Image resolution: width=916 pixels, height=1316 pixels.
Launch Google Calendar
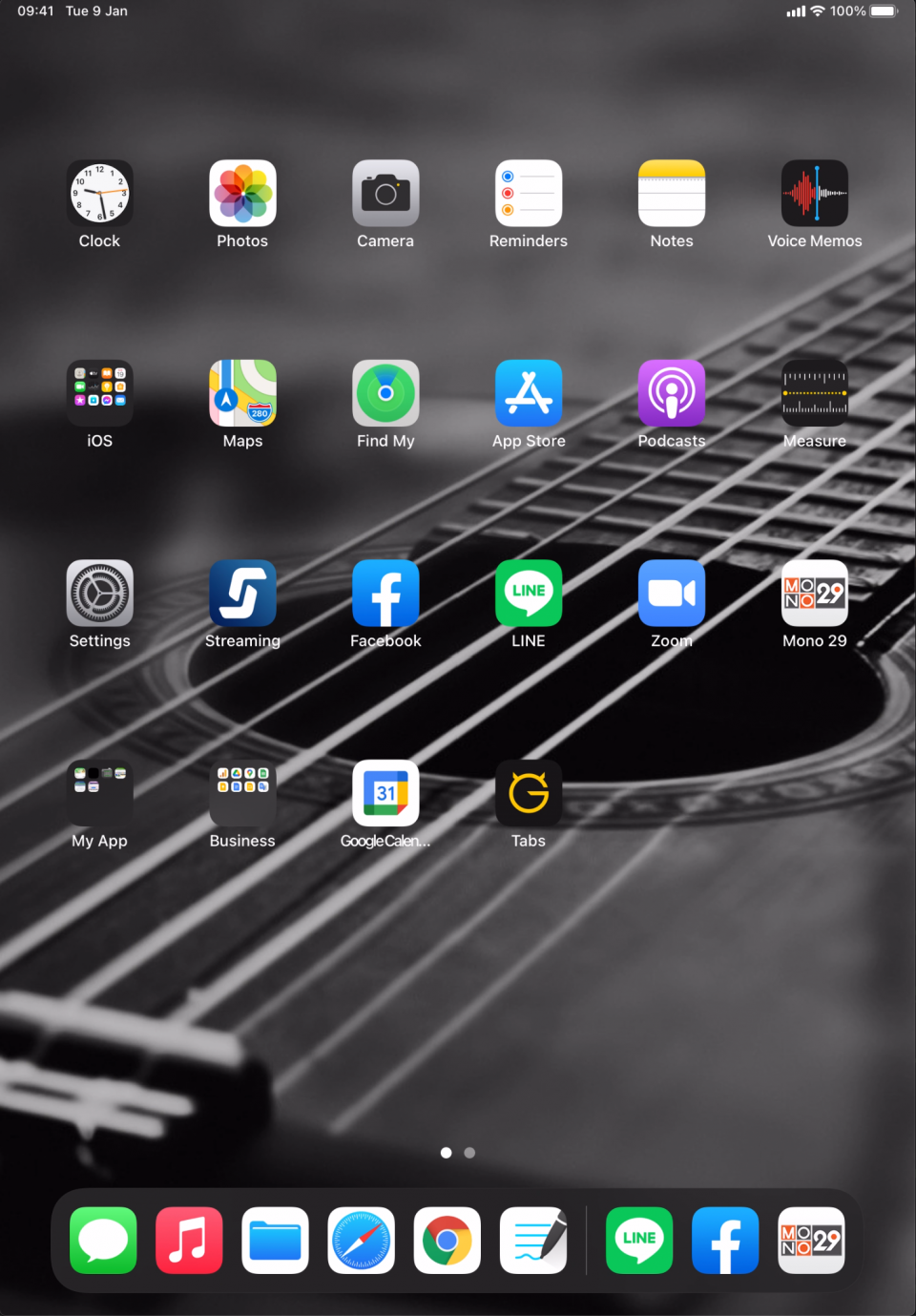(385, 793)
